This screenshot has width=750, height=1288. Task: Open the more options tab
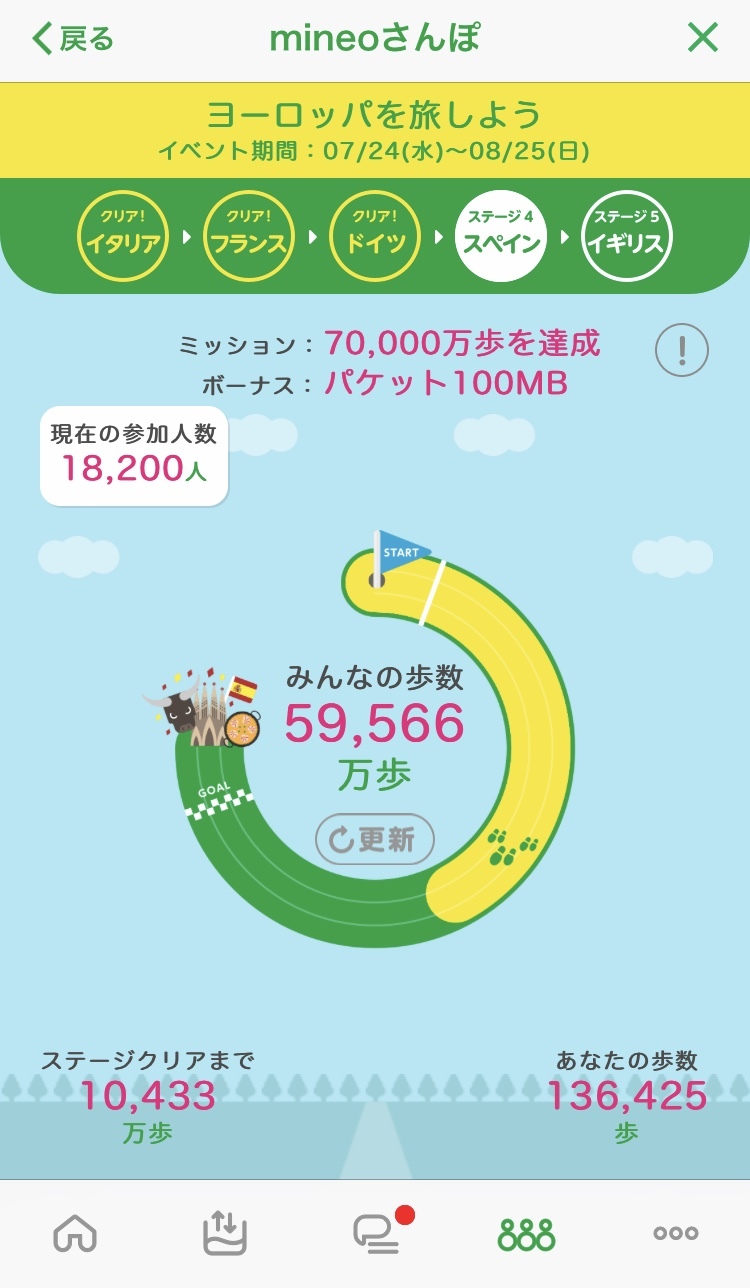pyautogui.click(x=676, y=1234)
